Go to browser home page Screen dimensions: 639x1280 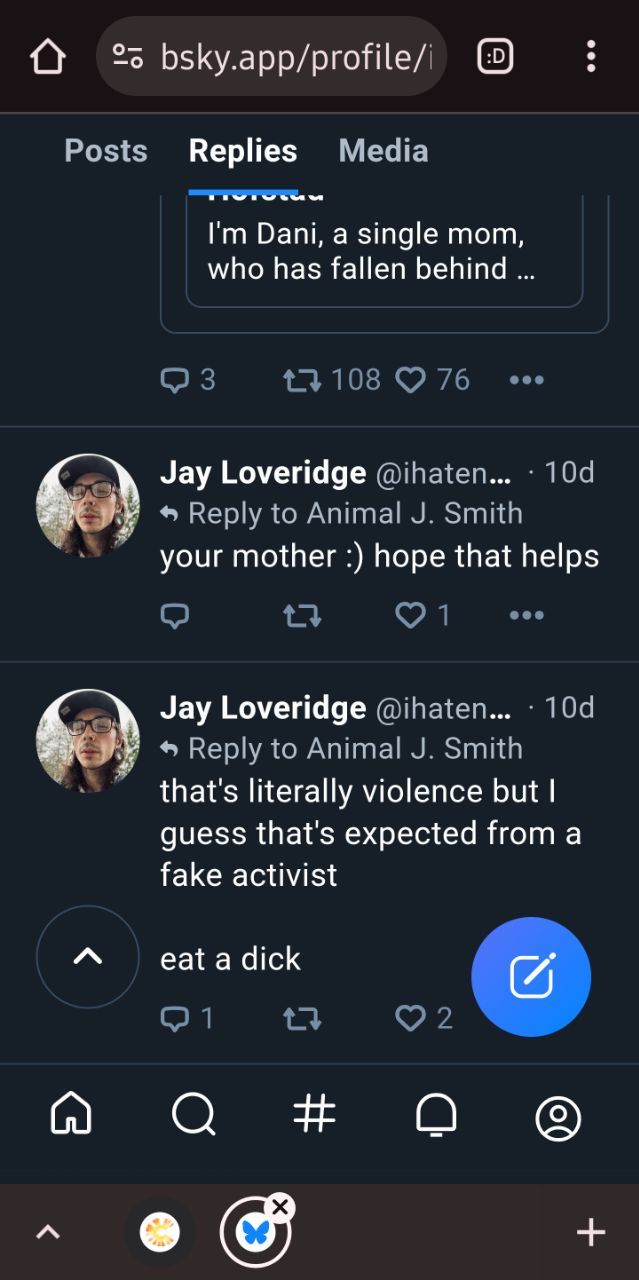pyautogui.click(x=47, y=56)
